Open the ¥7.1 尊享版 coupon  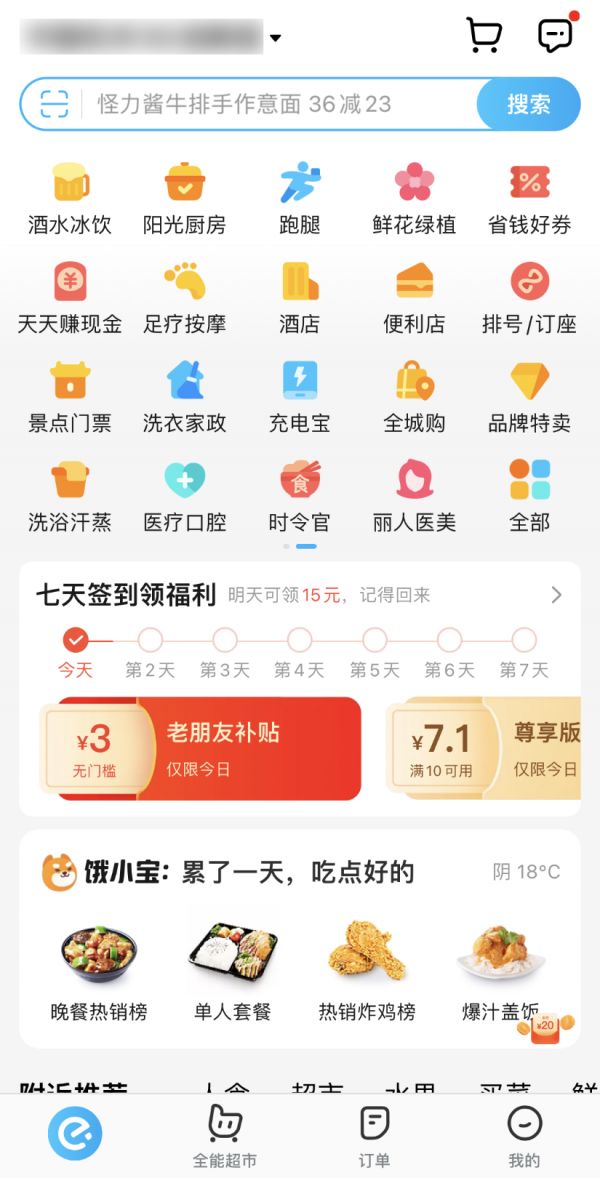485,749
